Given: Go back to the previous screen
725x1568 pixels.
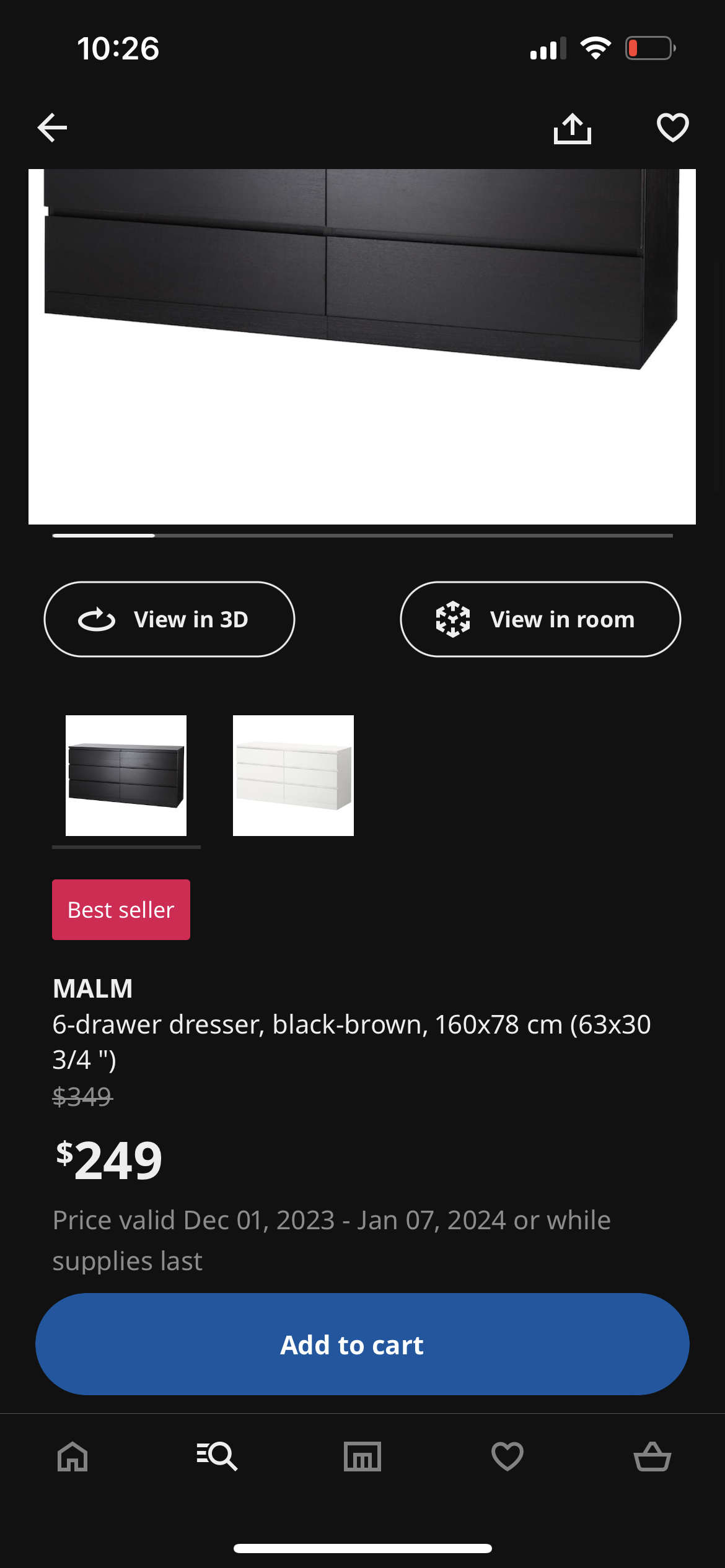Looking at the screenshot, I should [52, 128].
